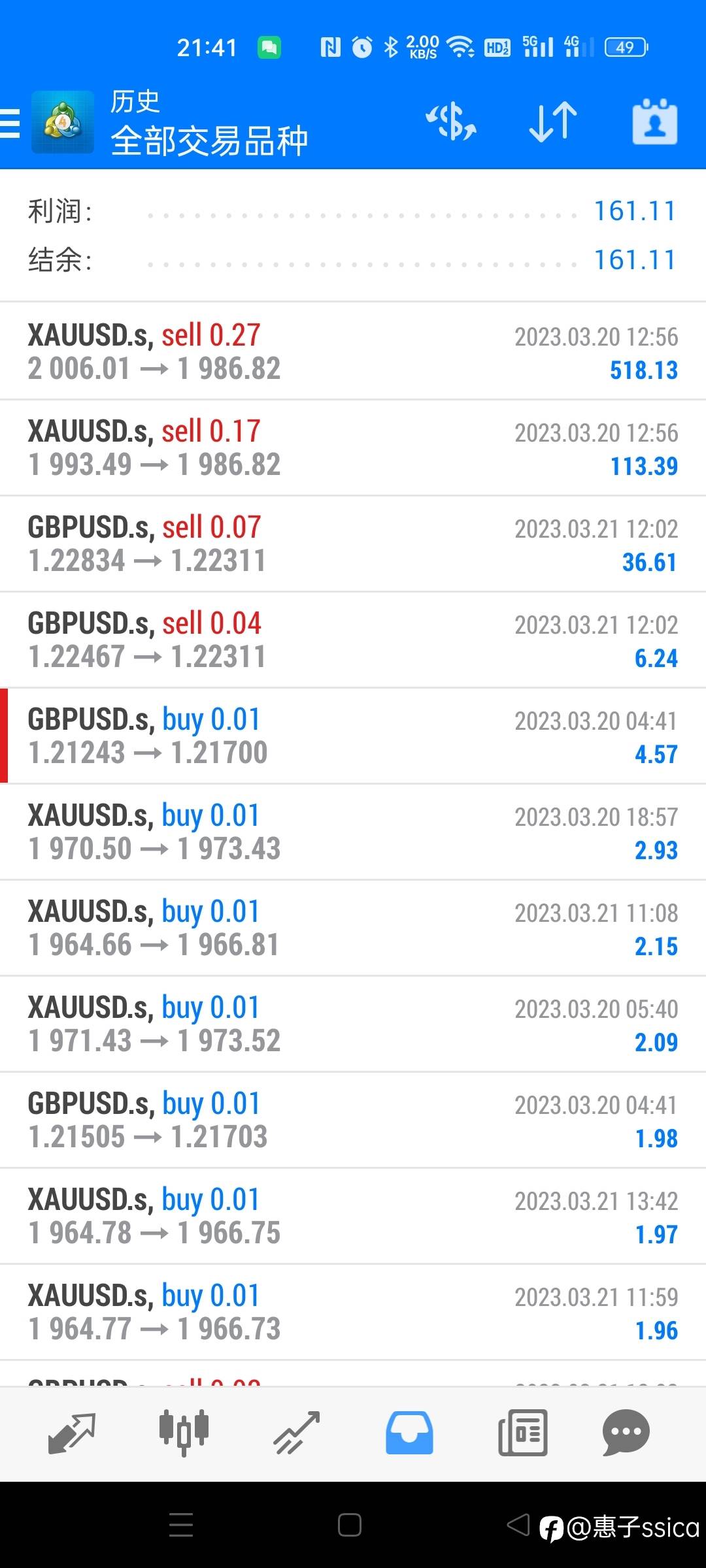Open the calendar date range picker
Viewport: 706px width, 1568px height.
(x=655, y=122)
